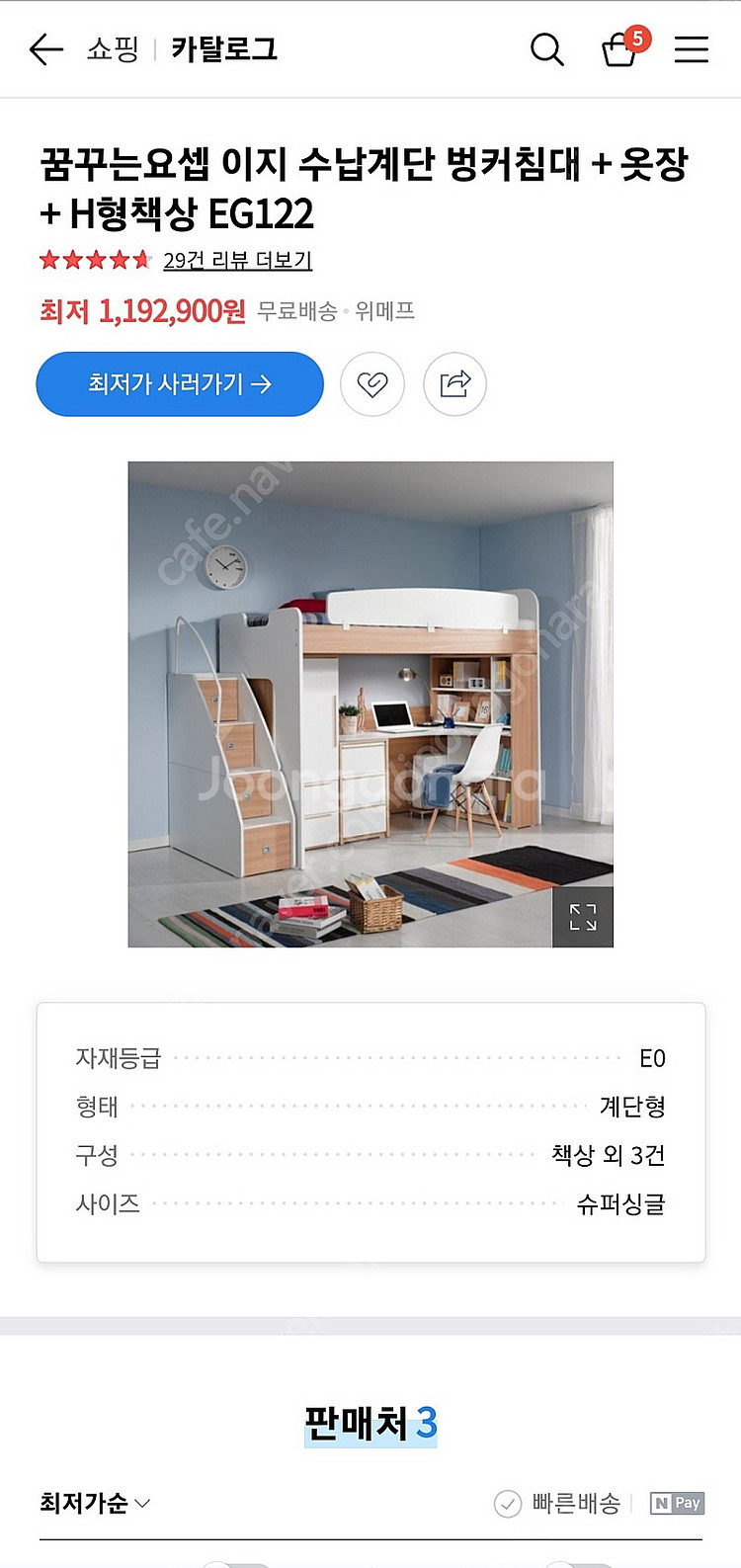This screenshot has width=741, height=1568.
Task: Open the 최저가순 sort dropdown
Action: coord(95,1504)
